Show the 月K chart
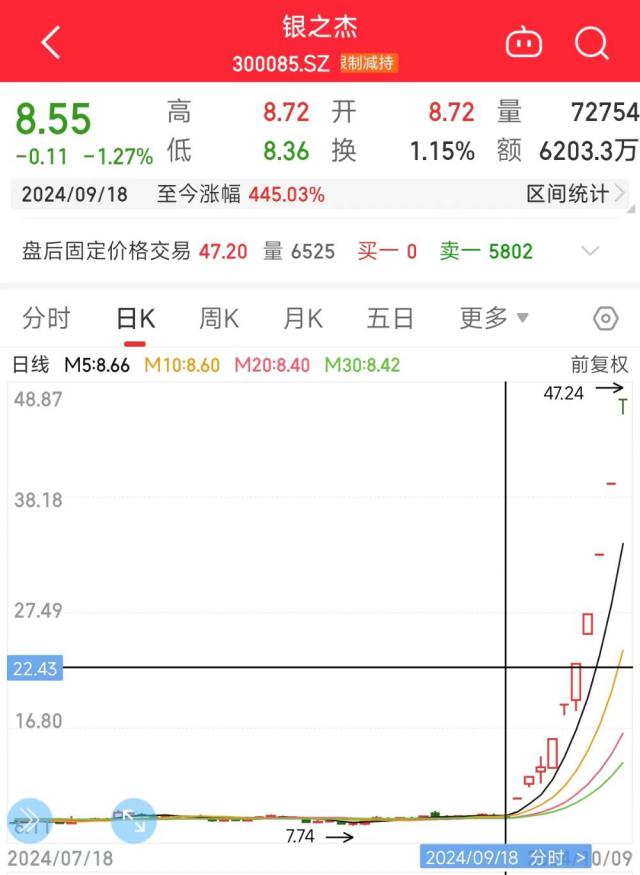 (303, 319)
